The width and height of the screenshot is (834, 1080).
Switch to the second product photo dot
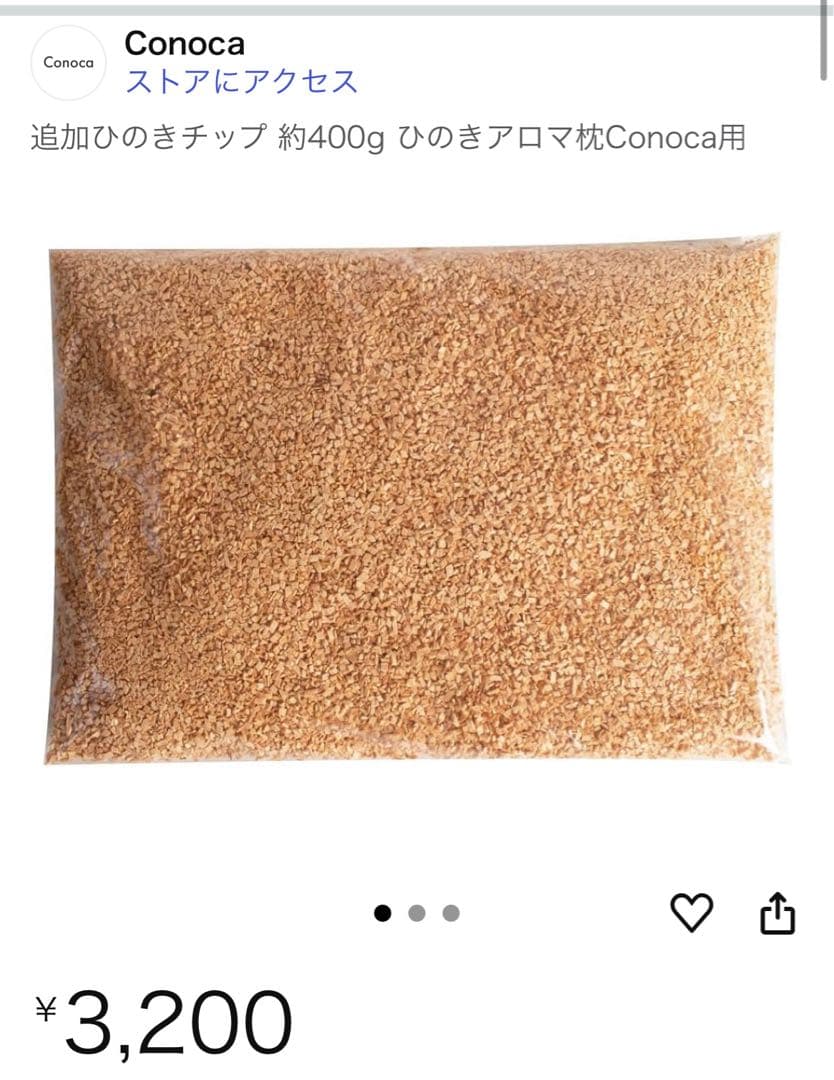tap(417, 912)
